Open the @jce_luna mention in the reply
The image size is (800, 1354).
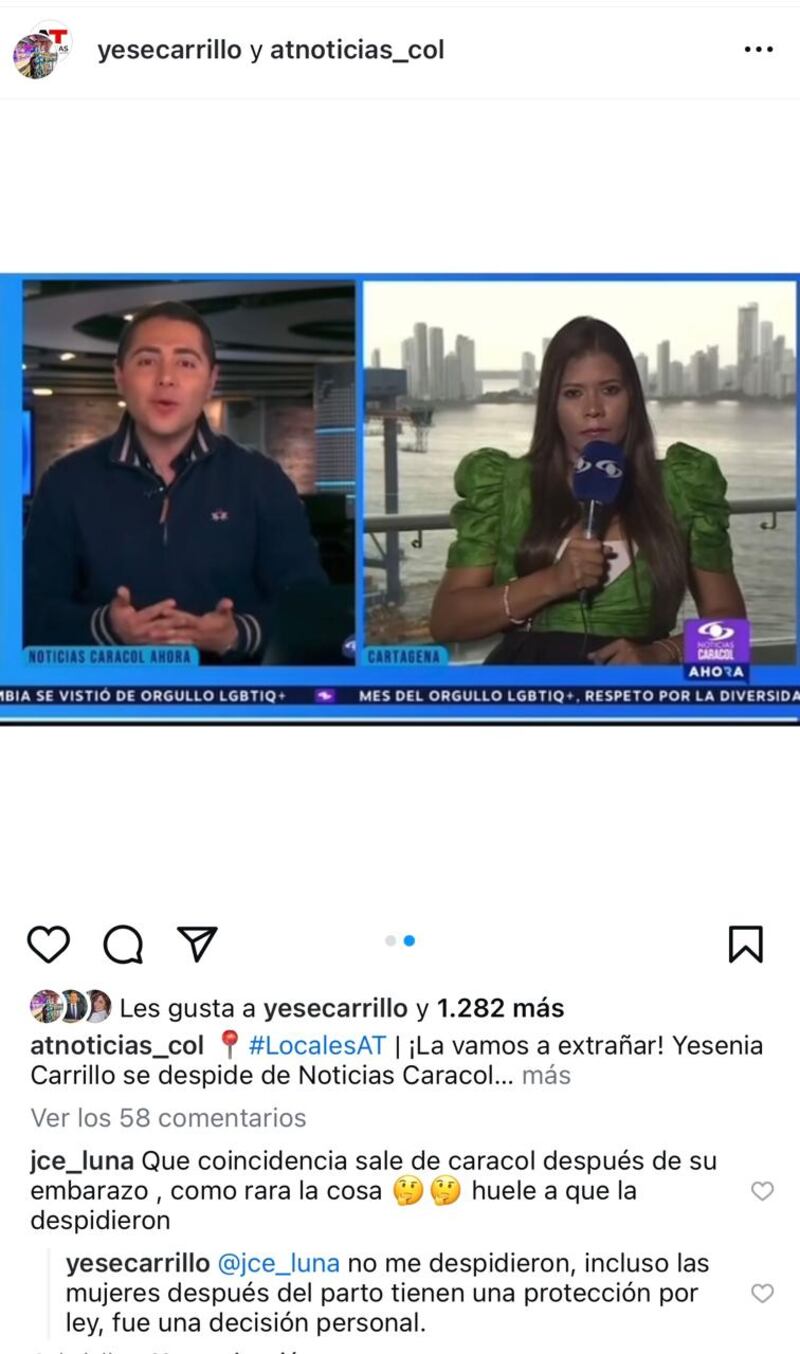pyautogui.click(x=278, y=1263)
